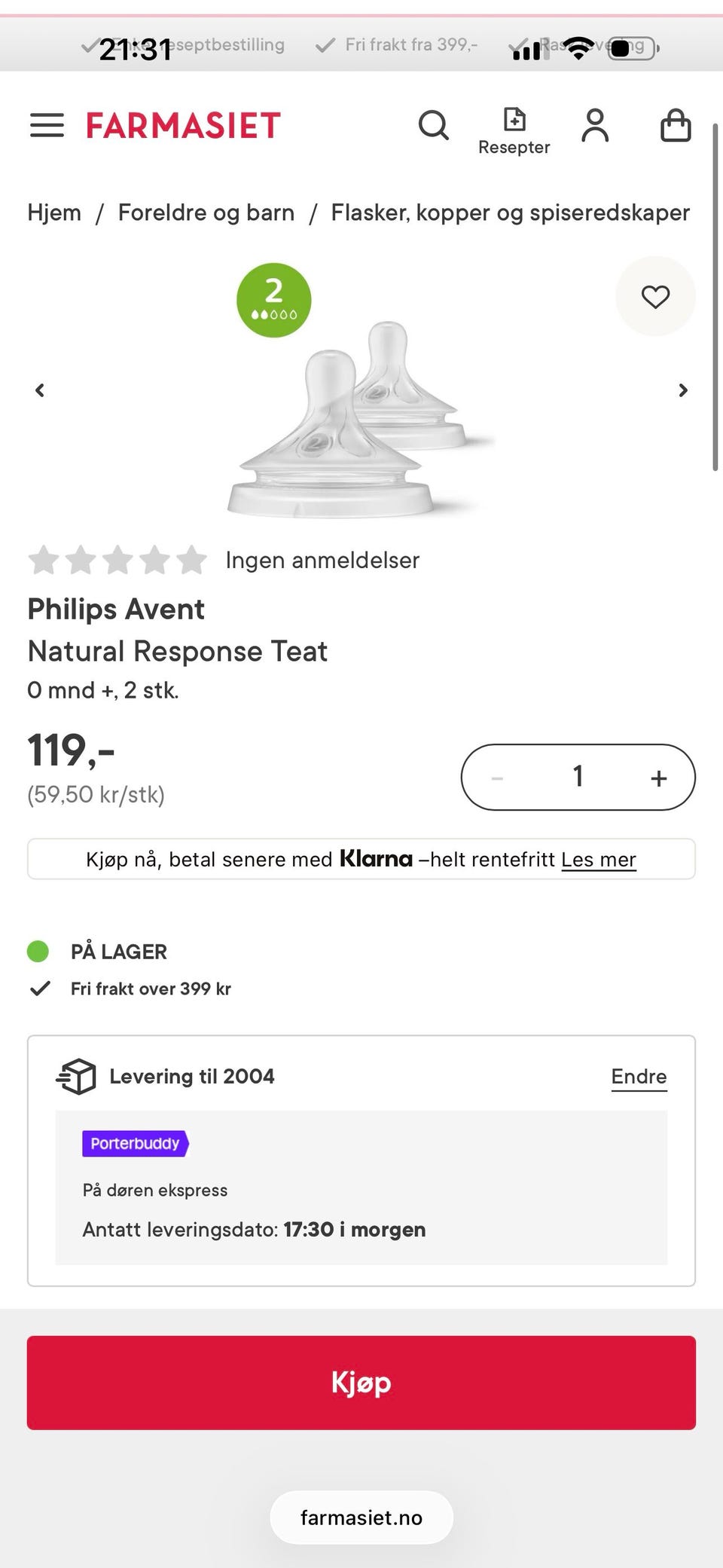The width and height of the screenshot is (723, 1568).
Task: Open your account profile icon
Action: tap(595, 126)
